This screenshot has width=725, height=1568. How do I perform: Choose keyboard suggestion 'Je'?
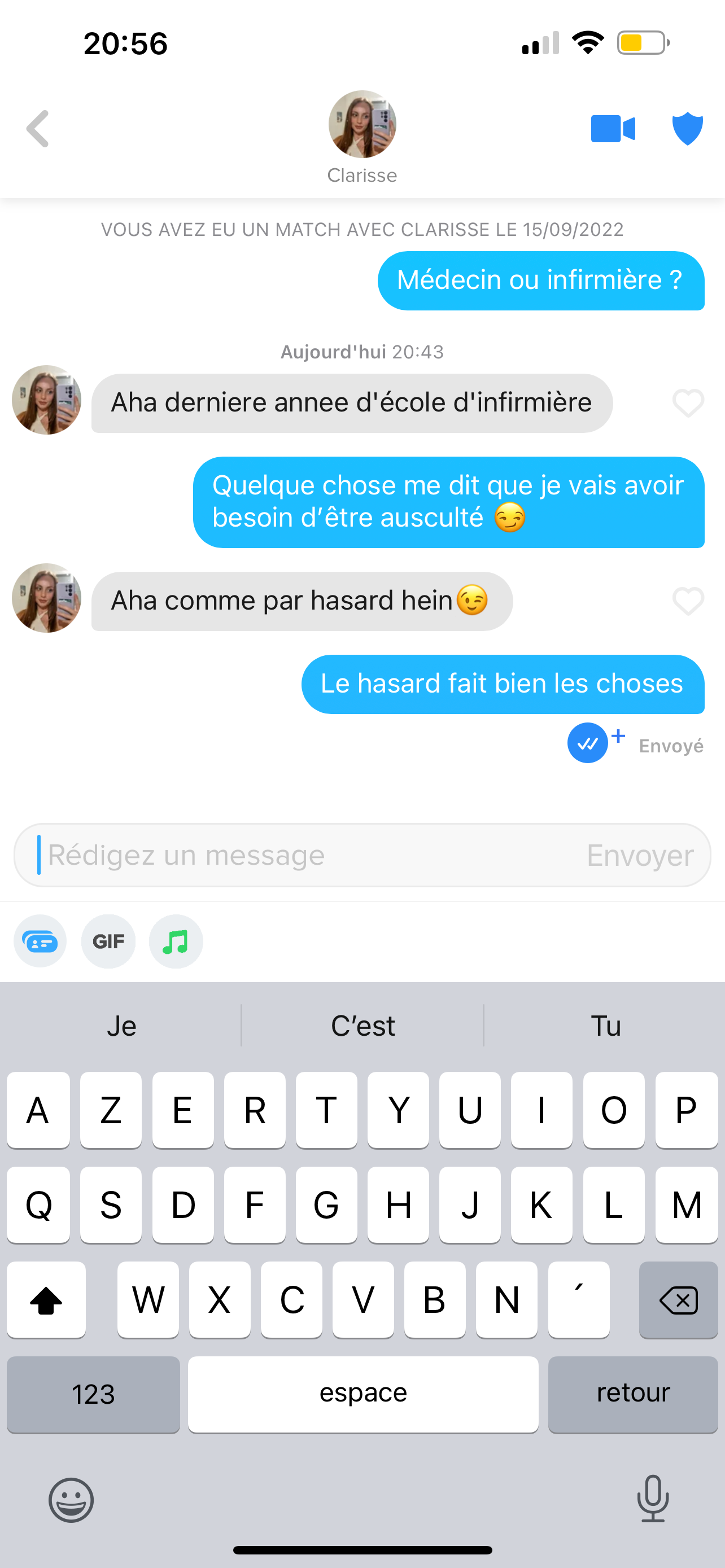121,1026
